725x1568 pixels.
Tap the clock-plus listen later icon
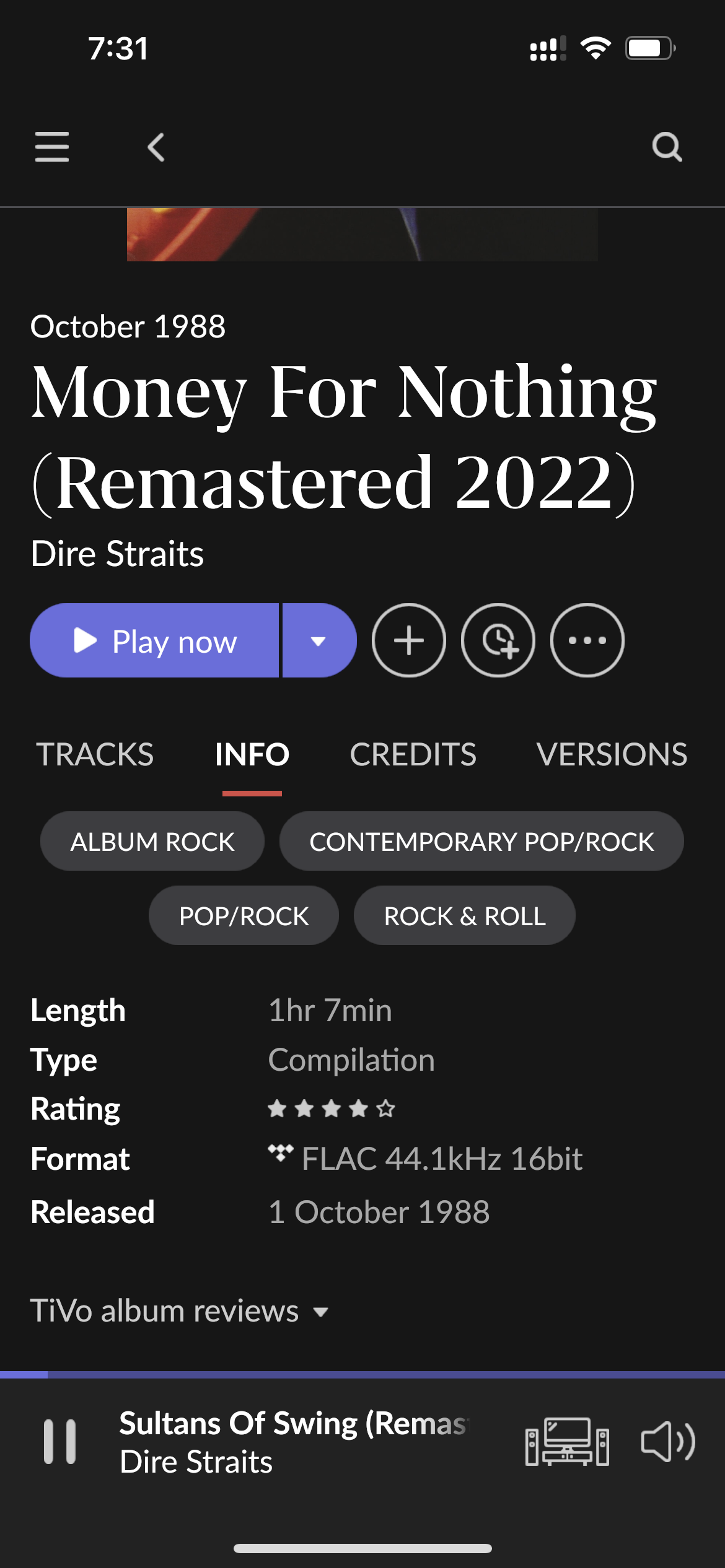[498, 640]
